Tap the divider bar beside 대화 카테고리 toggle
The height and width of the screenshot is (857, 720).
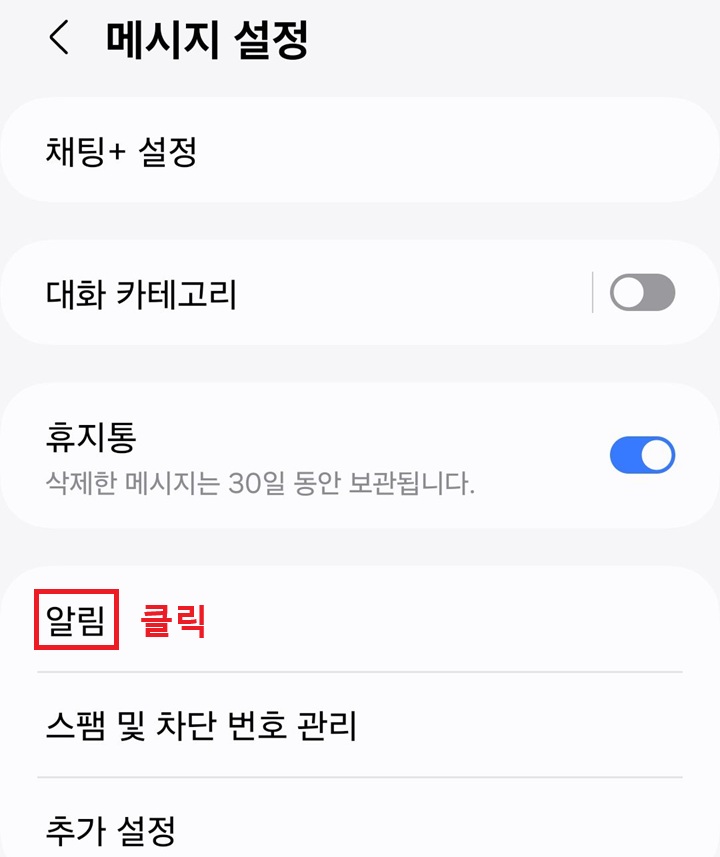(594, 291)
